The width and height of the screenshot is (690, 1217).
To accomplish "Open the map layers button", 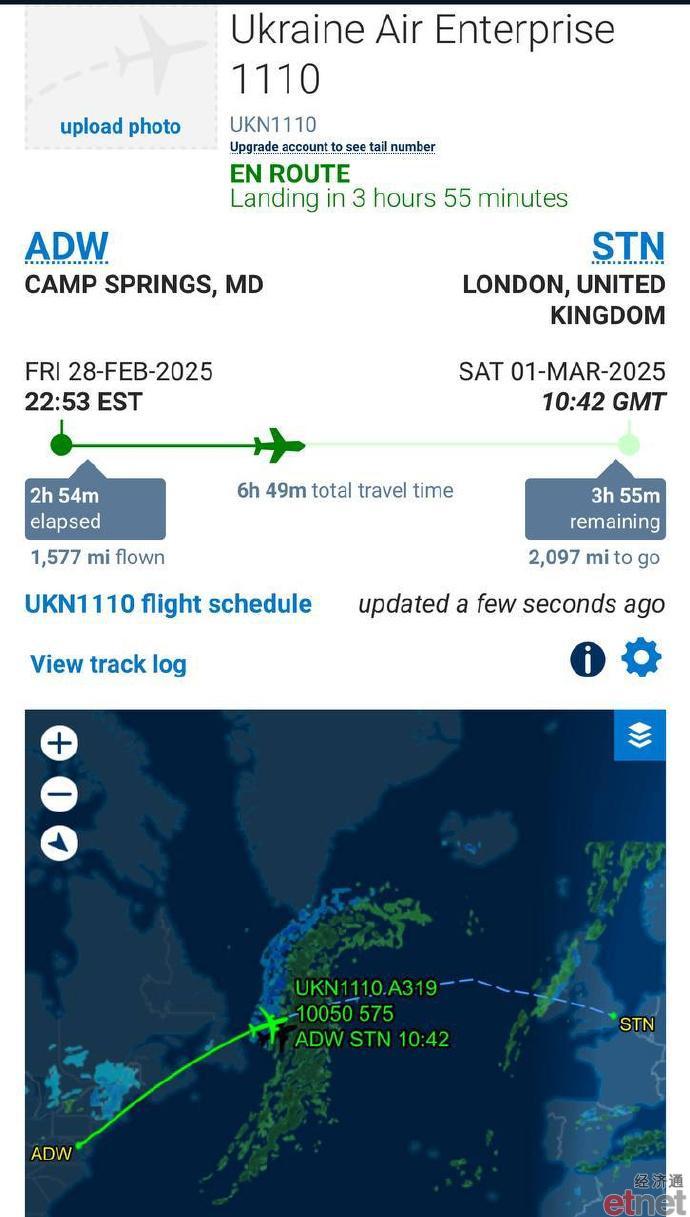I will click(640, 735).
